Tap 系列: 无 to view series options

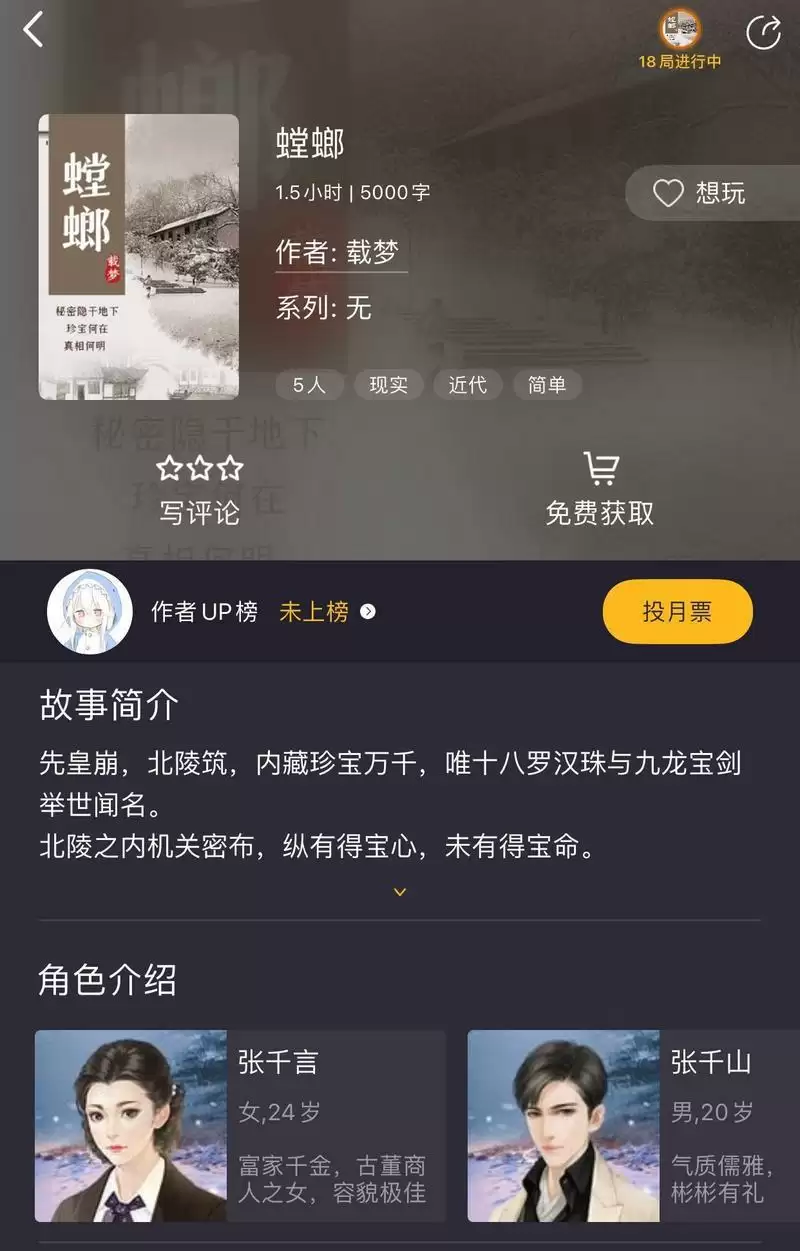[324, 309]
